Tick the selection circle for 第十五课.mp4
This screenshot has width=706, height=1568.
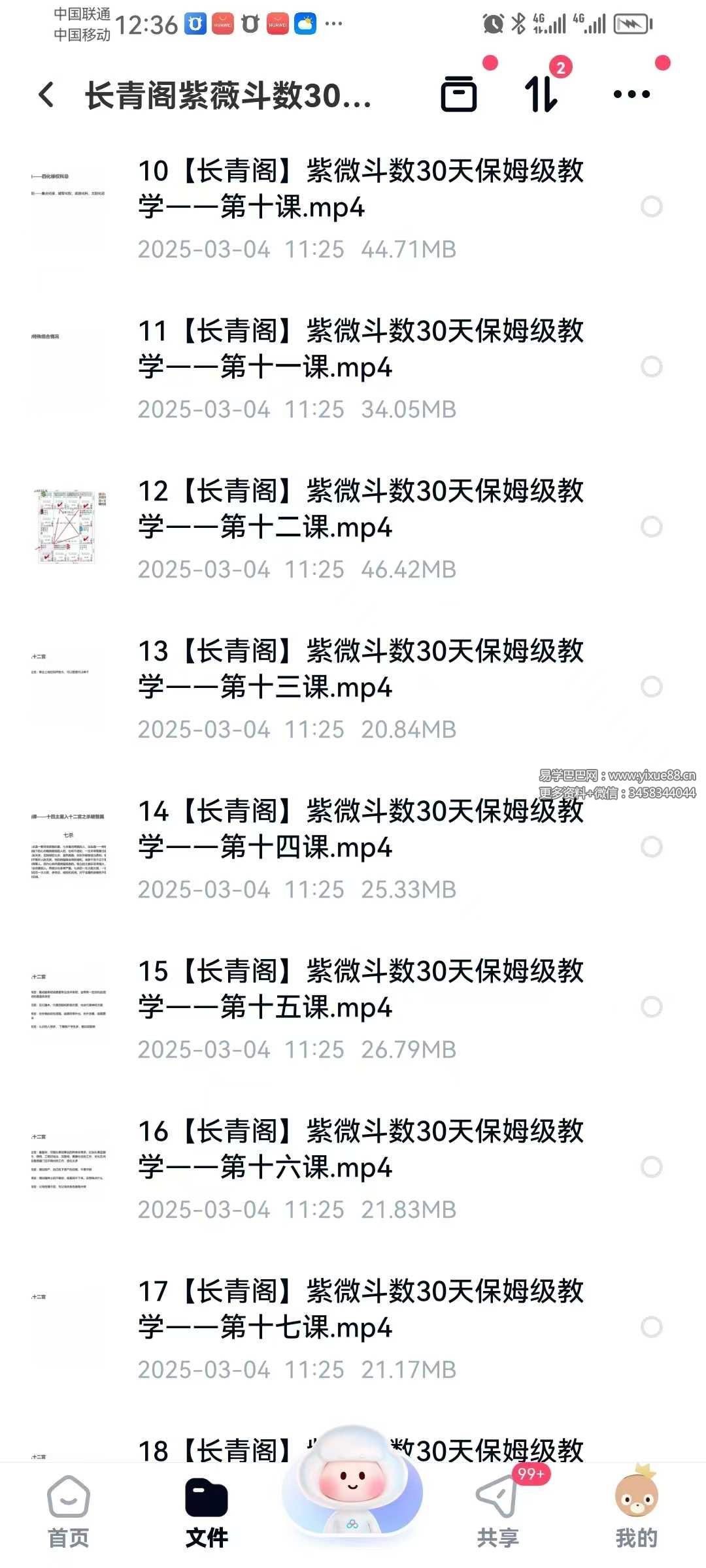tap(651, 1007)
